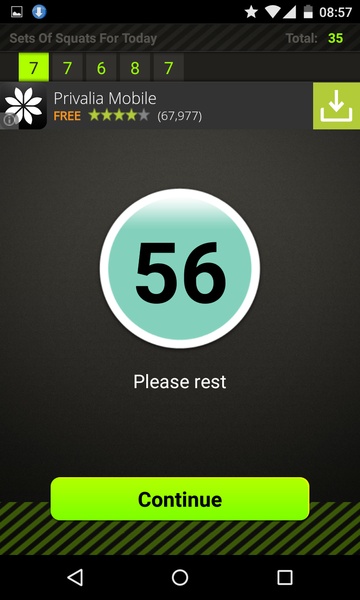The image size is (360, 600).
Task: Go back using the navigation bar
Action: tap(75, 577)
